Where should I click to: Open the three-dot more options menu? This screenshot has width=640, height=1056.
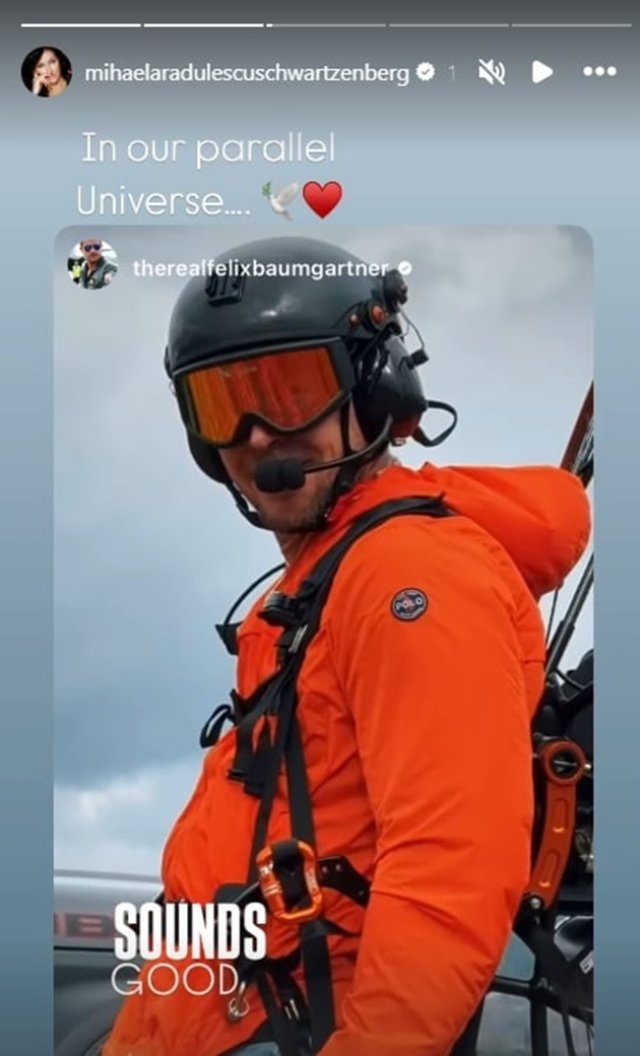(x=599, y=72)
